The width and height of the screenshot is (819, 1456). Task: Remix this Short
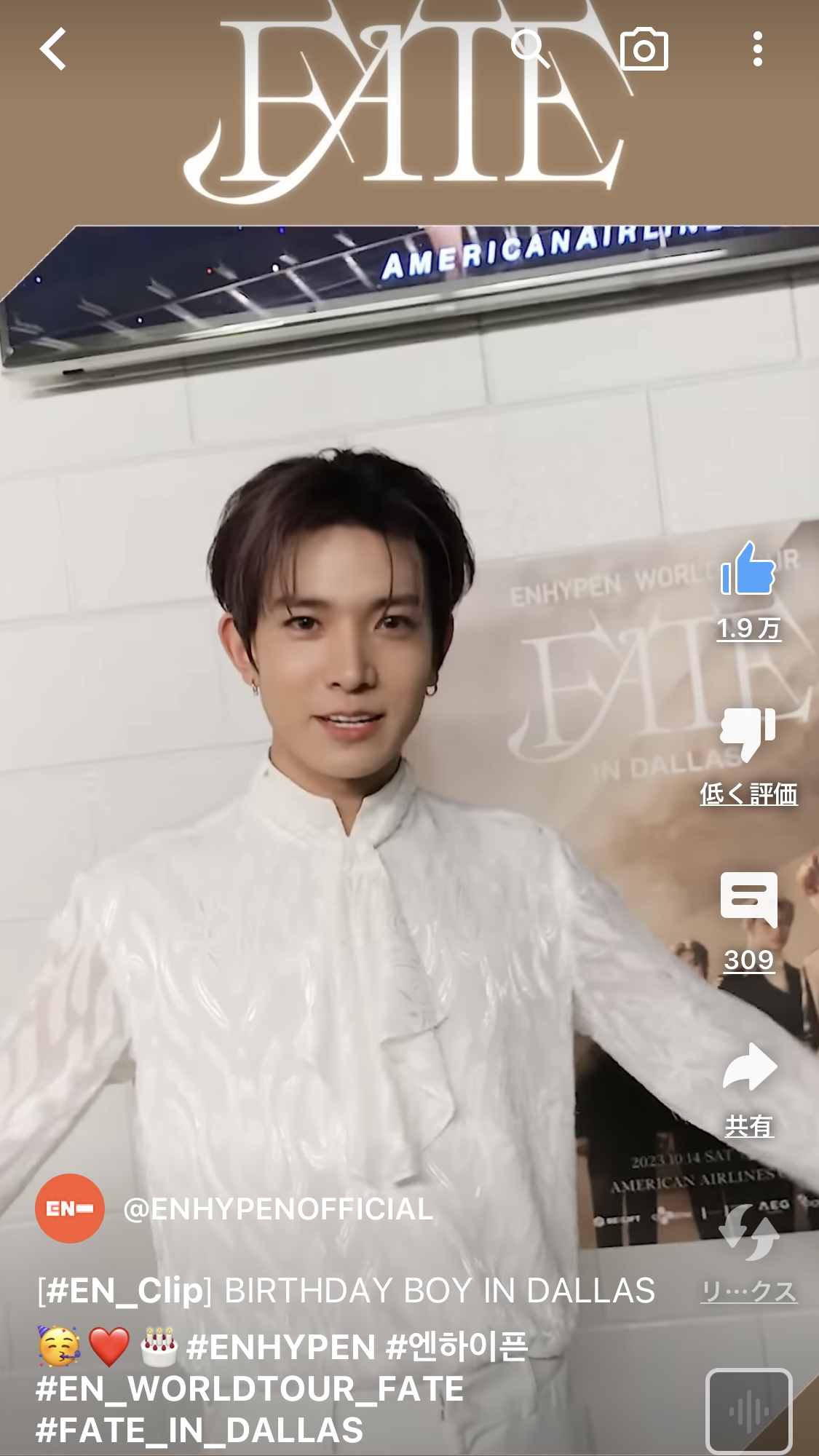748,1232
